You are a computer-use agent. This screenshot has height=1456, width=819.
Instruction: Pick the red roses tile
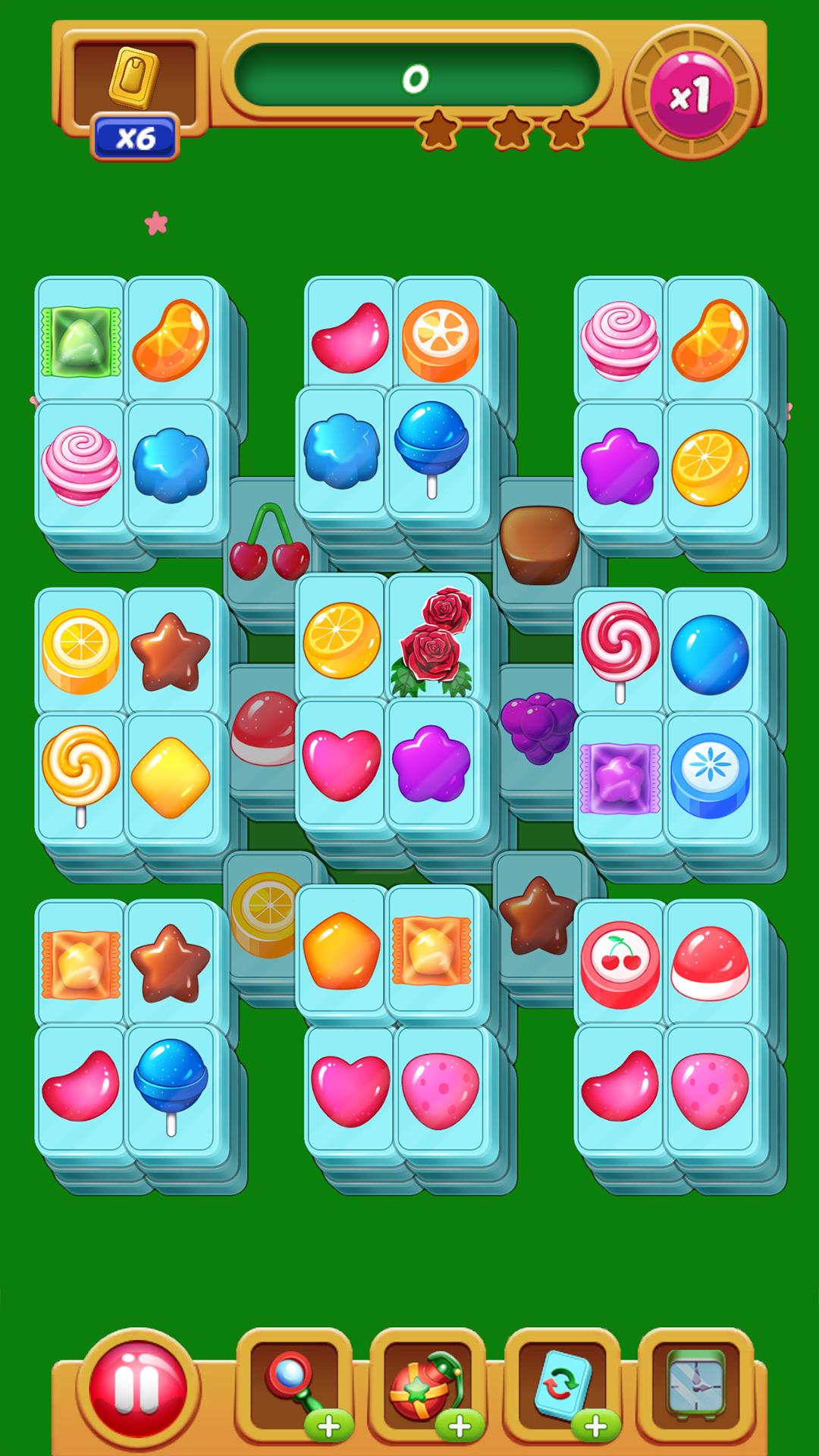coord(431,637)
